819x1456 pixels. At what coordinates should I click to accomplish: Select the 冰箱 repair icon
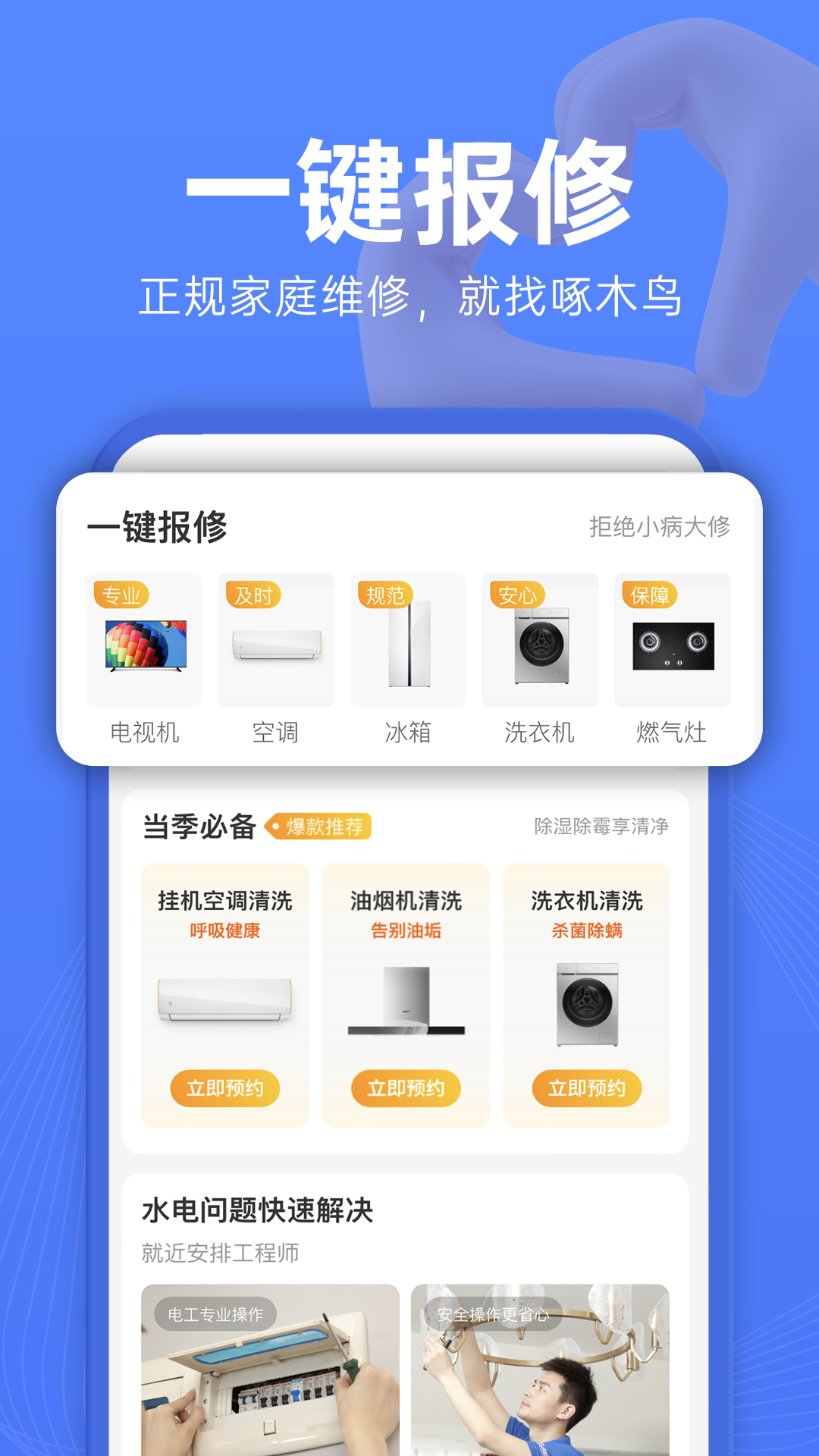(409, 648)
